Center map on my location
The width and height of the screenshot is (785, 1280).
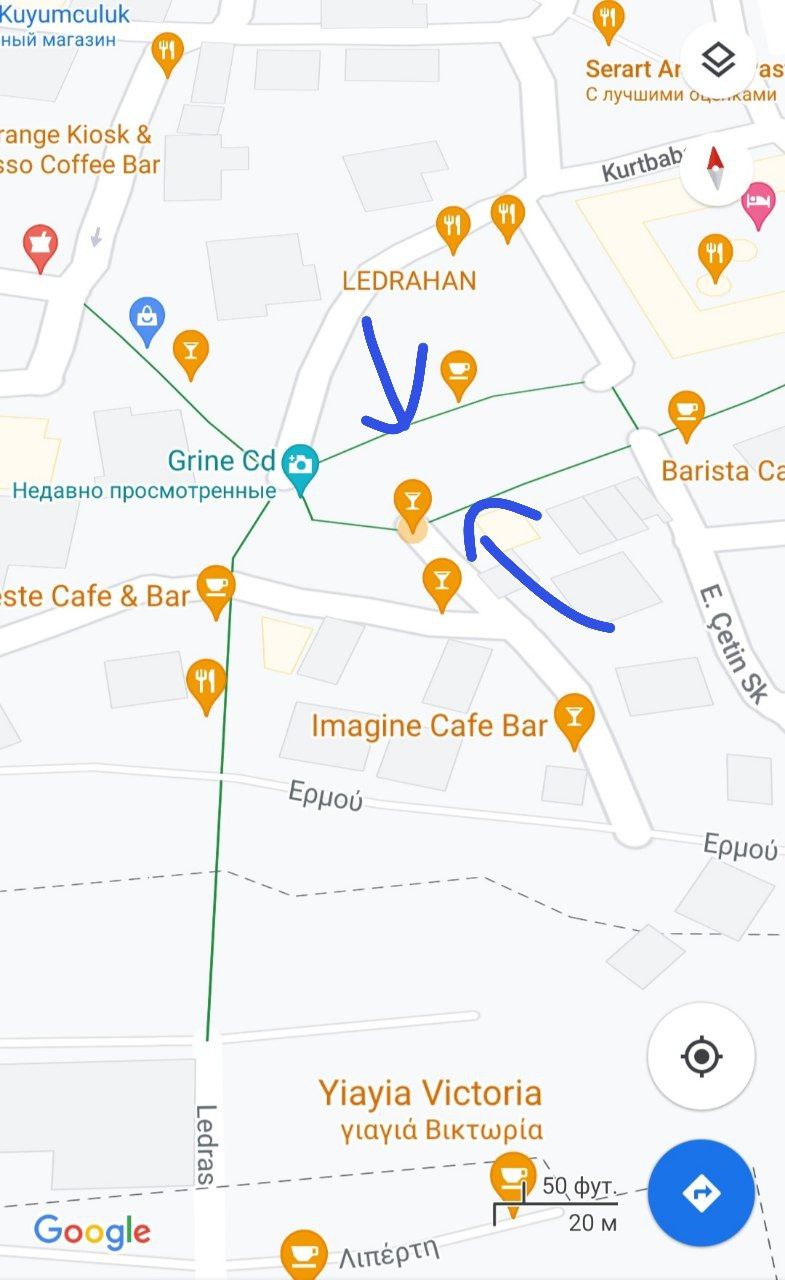pyautogui.click(x=701, y=1056)
